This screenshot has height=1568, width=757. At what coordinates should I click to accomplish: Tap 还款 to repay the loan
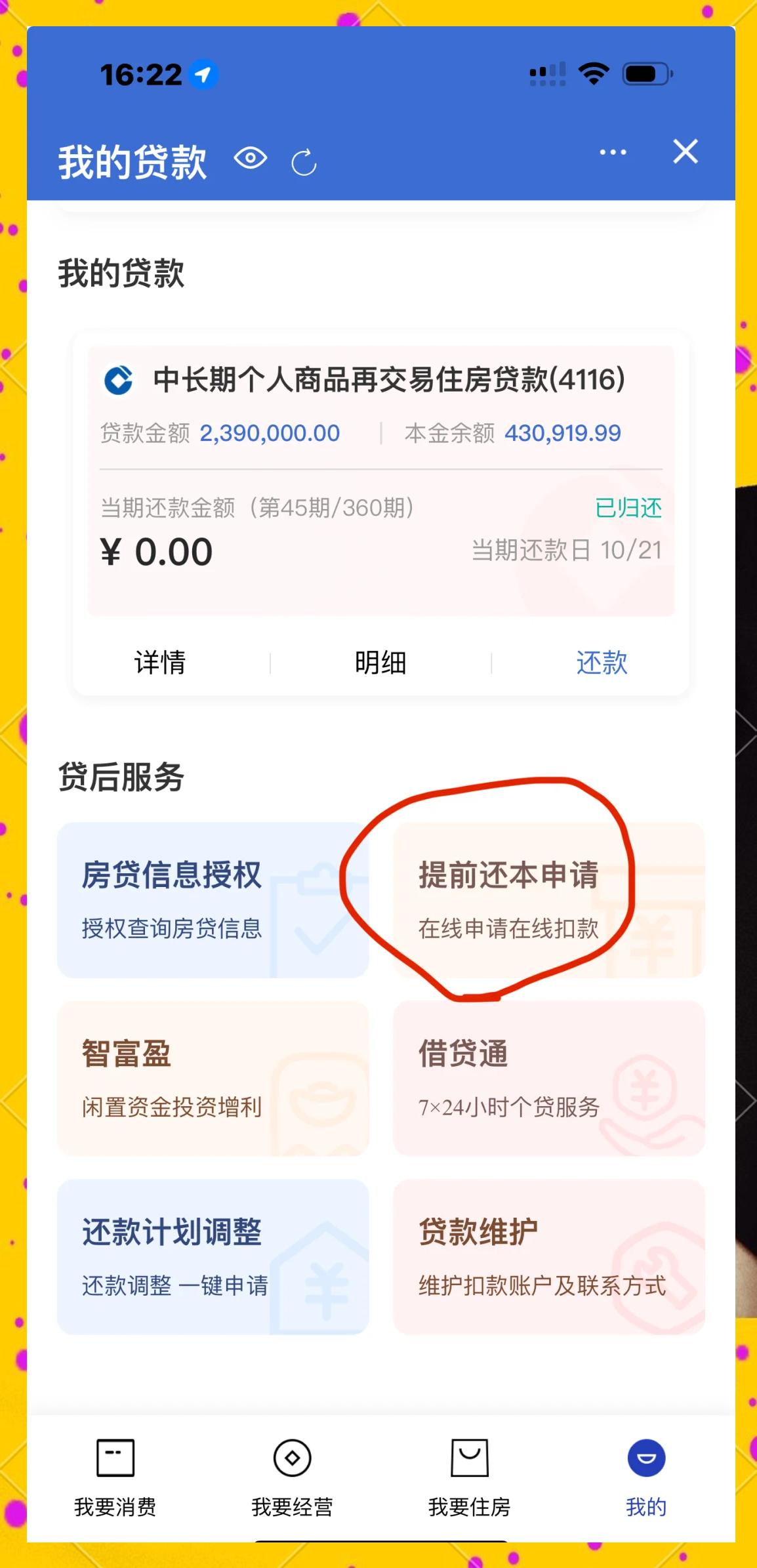pos(602,663)
